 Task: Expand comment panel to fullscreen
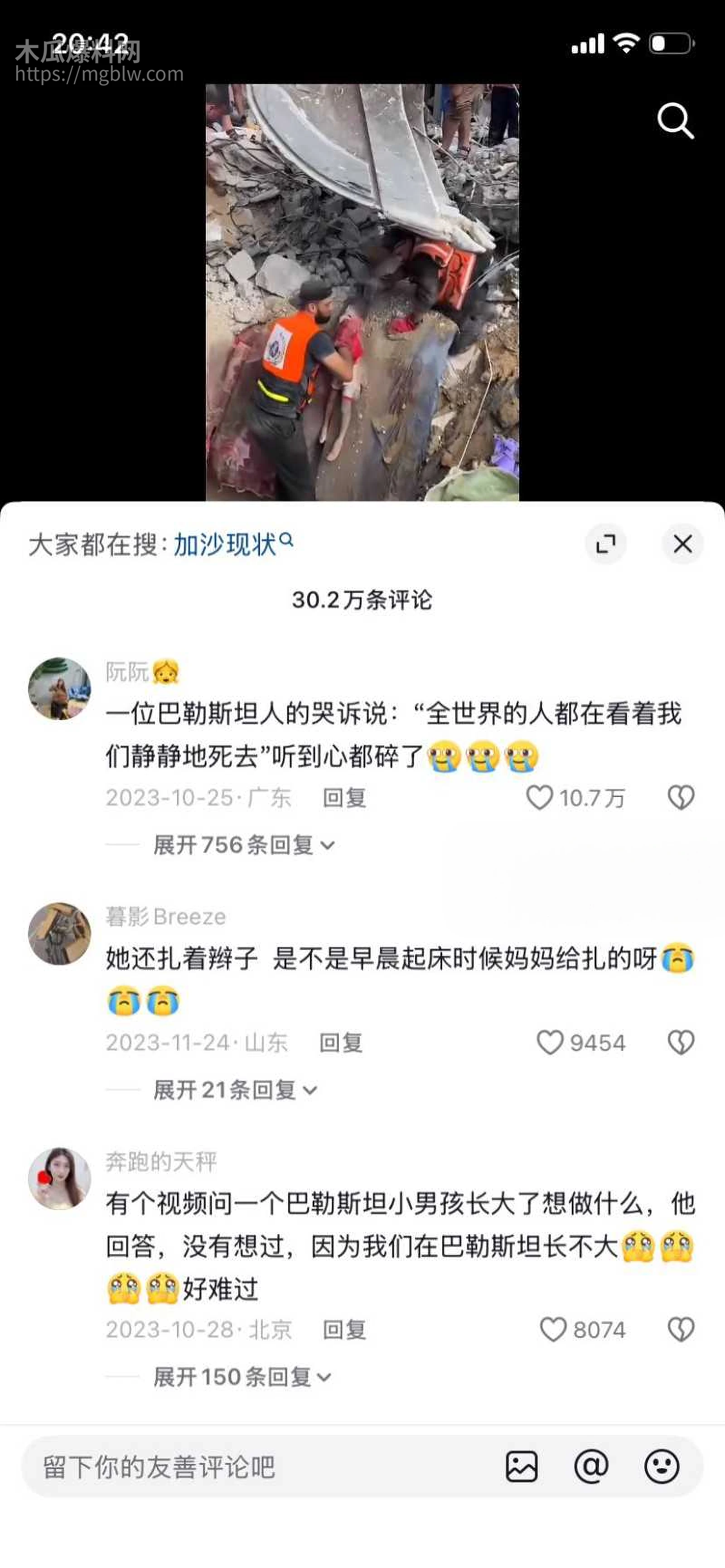tap(607, 545)
